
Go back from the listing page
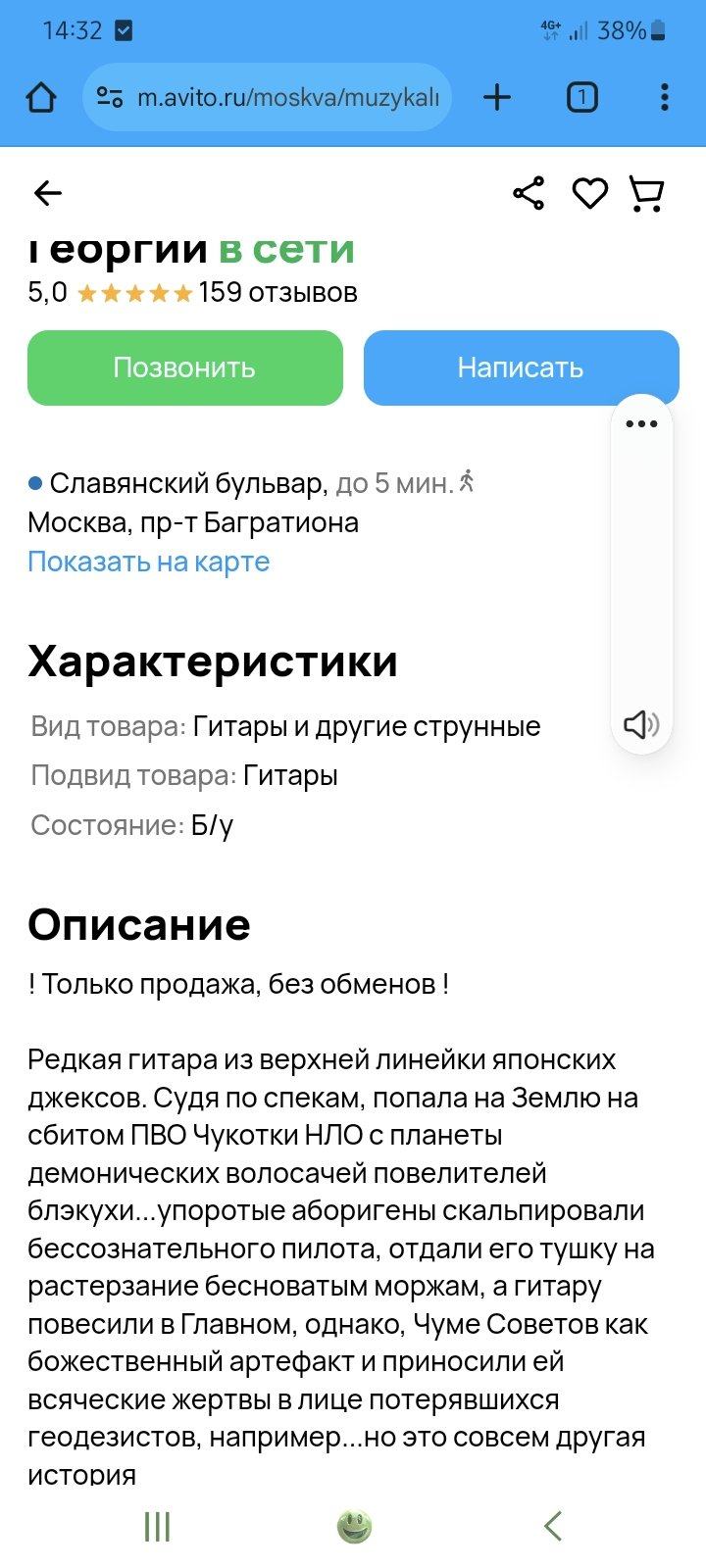[47, 194]
